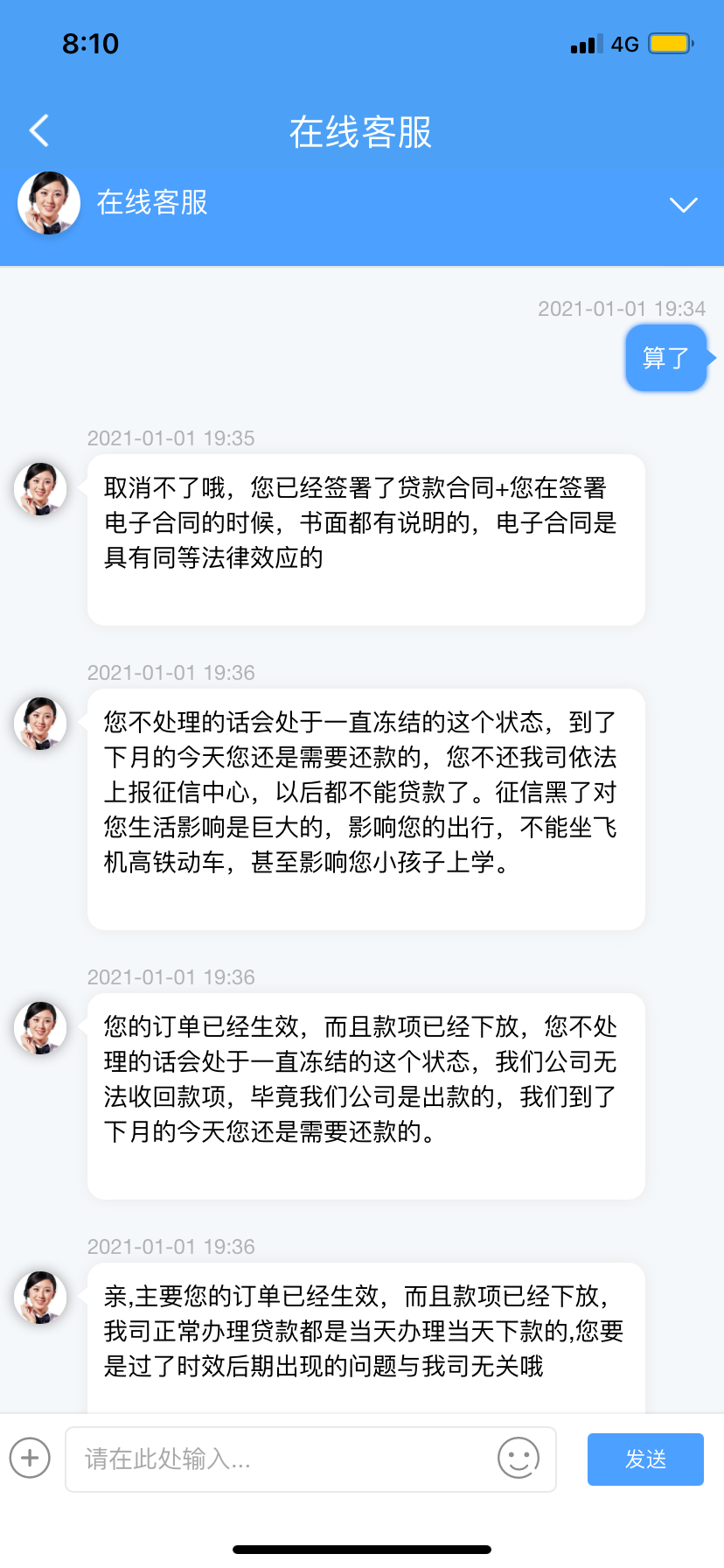Open the emoji smiley picker
The height and width of the screenshot is (1568, 724).
point(519,1458)
